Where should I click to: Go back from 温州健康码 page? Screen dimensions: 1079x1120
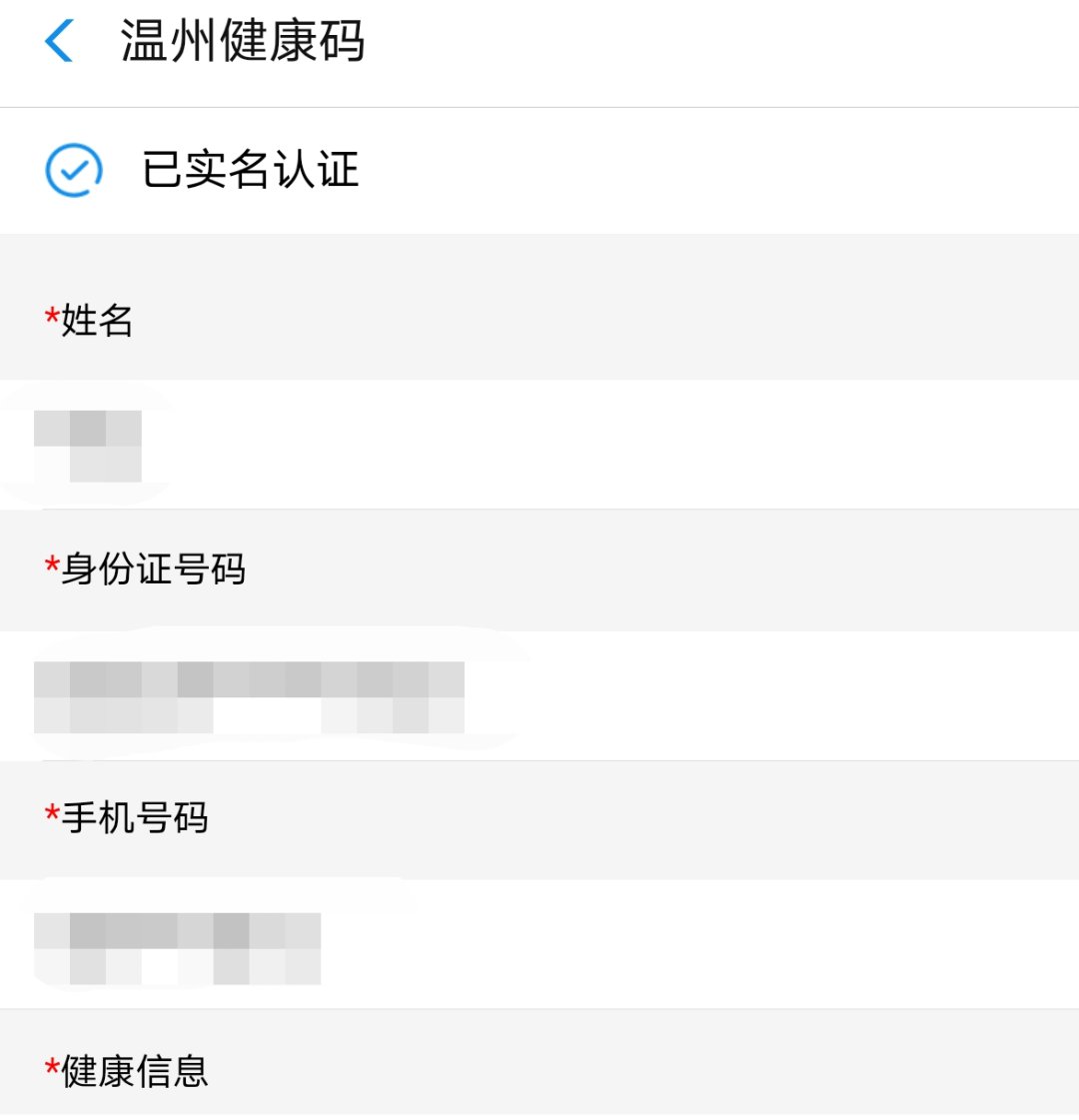click(59, 43)
